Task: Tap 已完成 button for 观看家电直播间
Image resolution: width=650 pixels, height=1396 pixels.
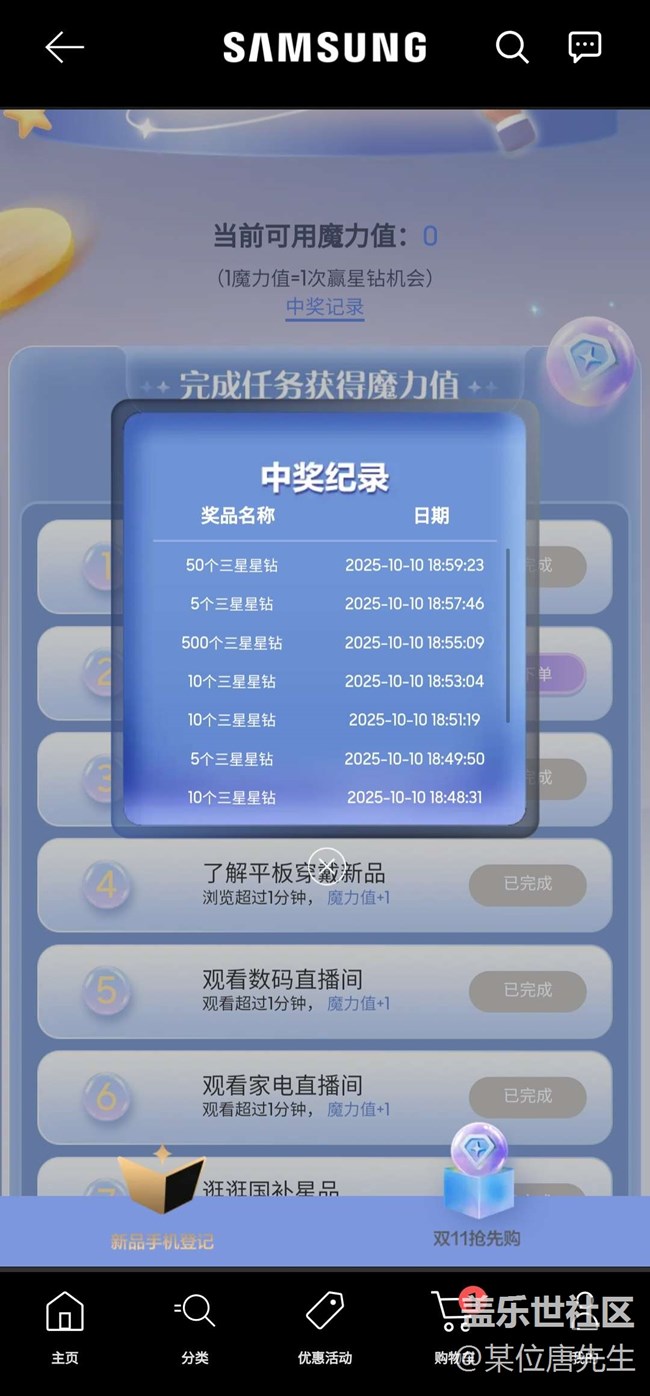Action: tap(527, 1096)
